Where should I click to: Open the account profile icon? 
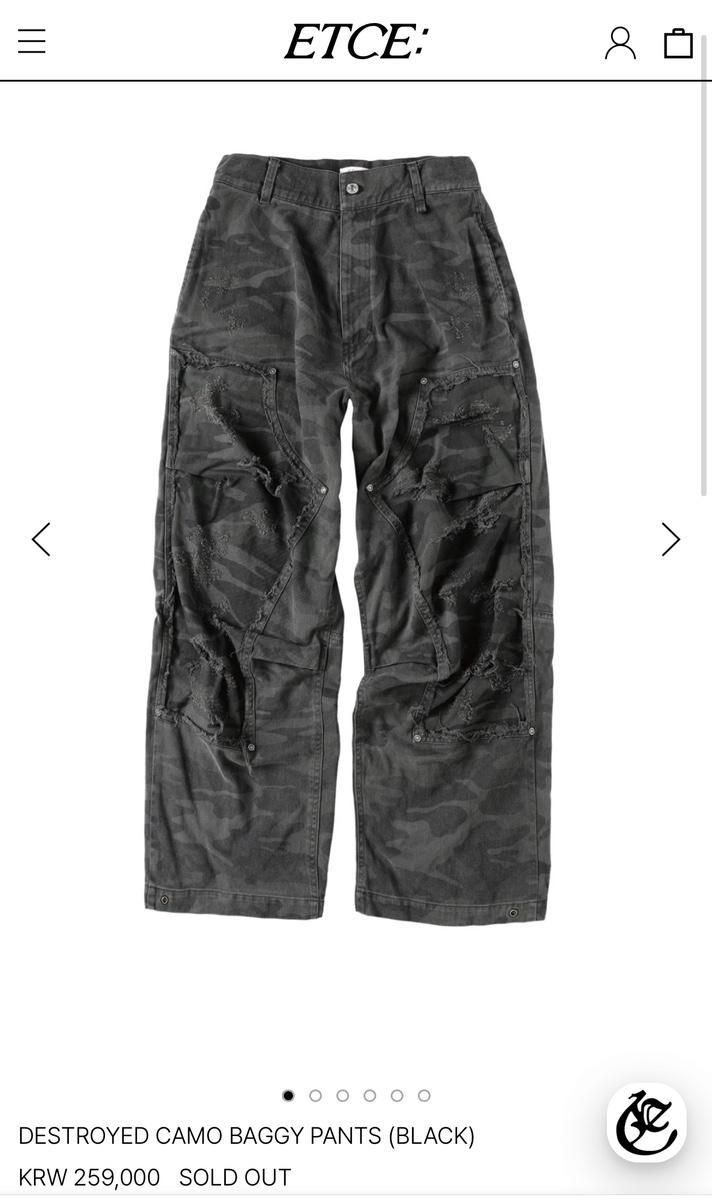point(620,42)
